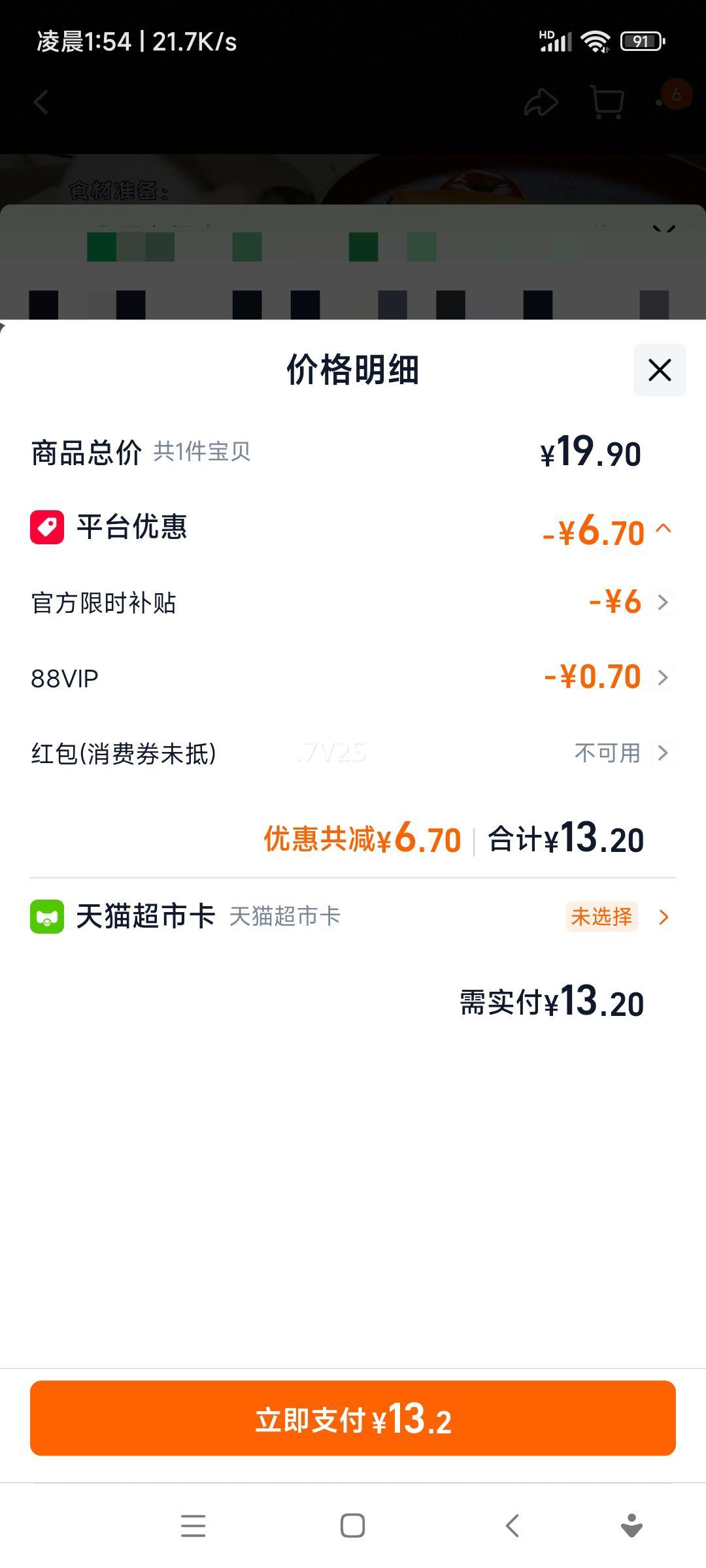Open 红包 red packet details
706x1568 pixels.
pos(663,753)
